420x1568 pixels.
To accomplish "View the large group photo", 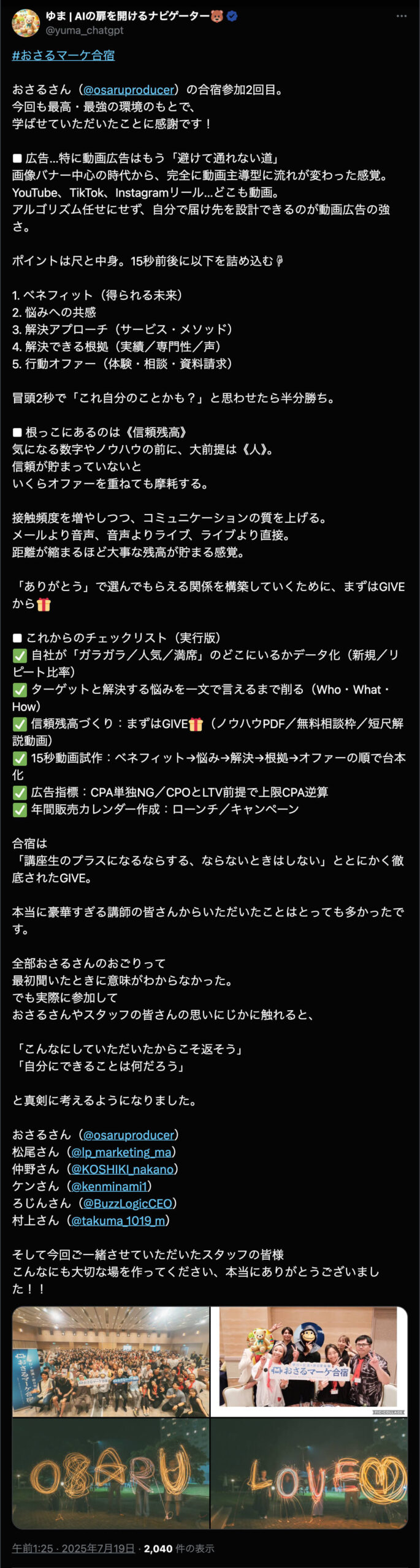I will pos(111,1361).
